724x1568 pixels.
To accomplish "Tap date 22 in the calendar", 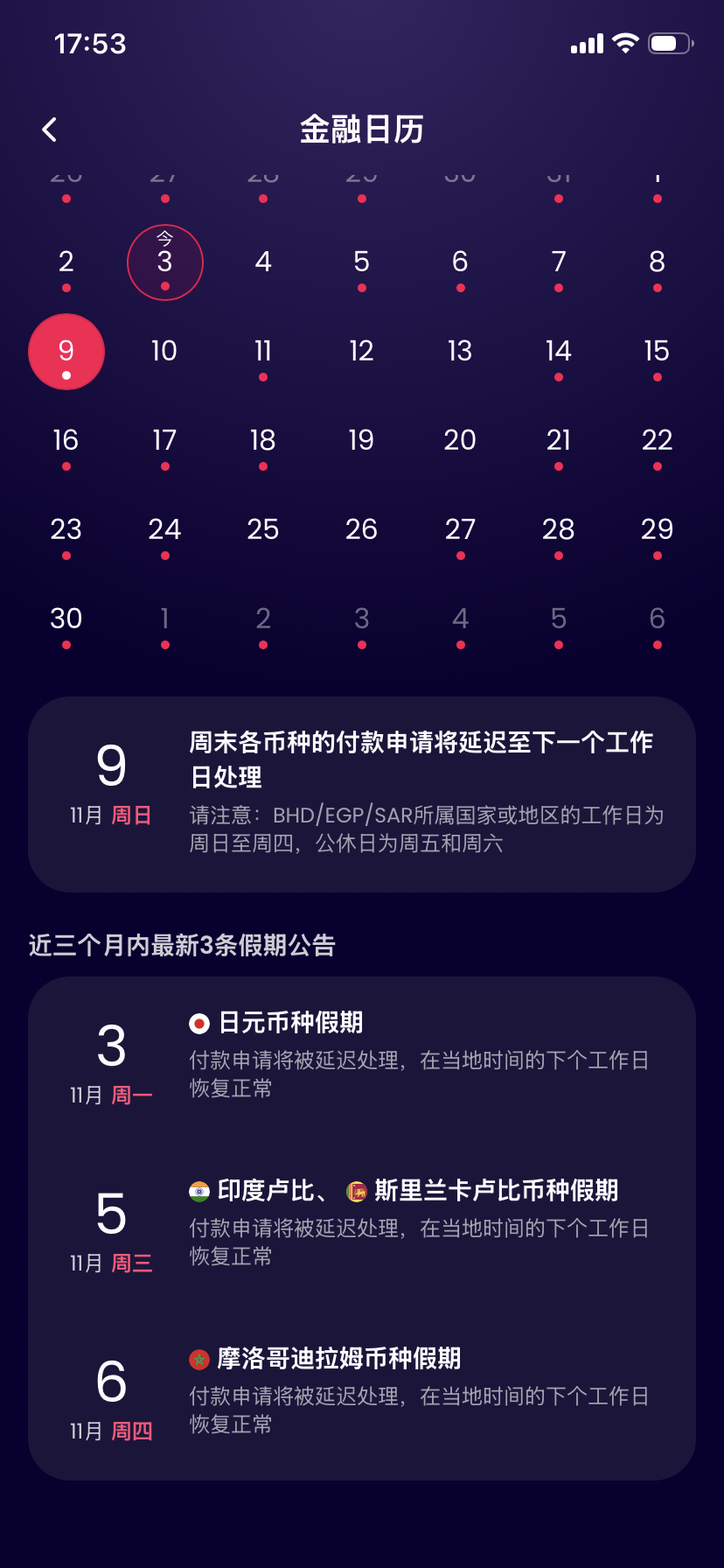I will tap(657, 441).
